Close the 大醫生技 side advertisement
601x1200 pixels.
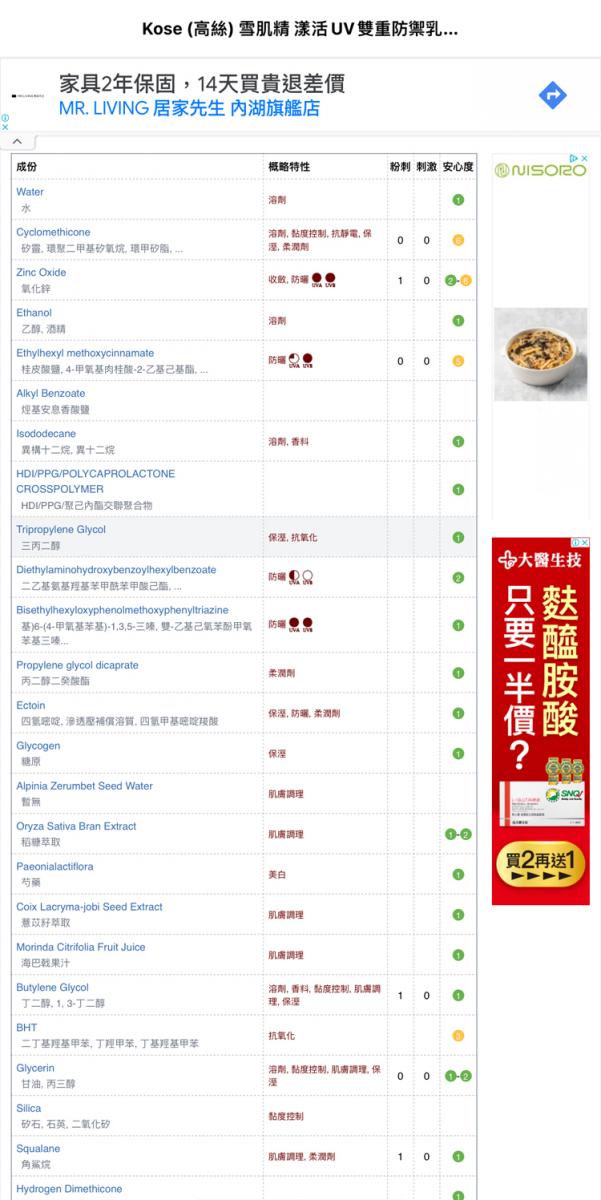click(585, 543)
